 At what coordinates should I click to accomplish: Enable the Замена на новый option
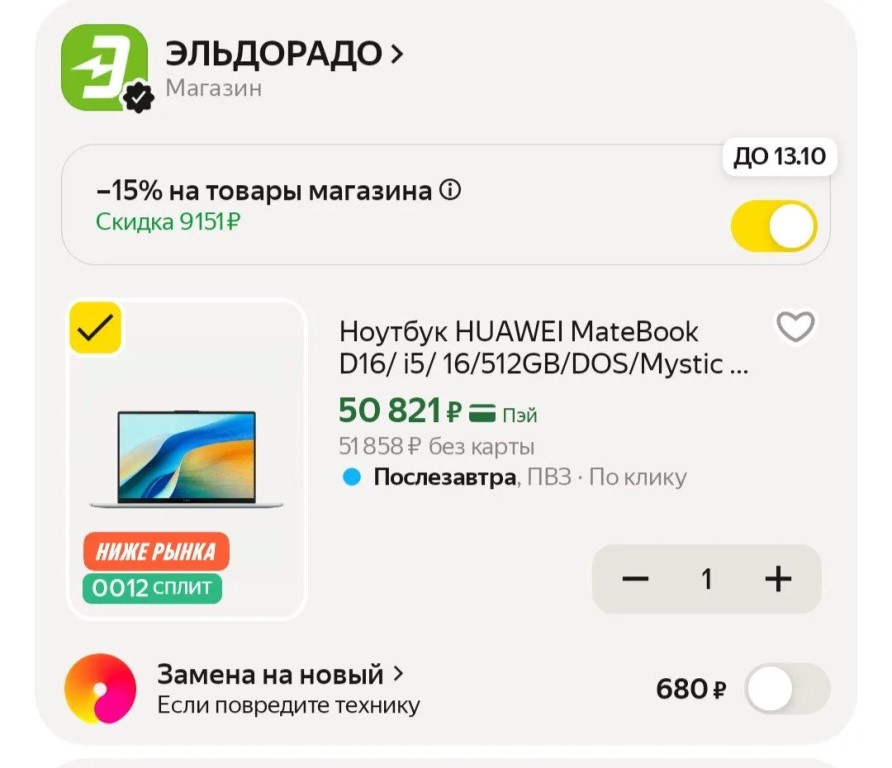787,689
